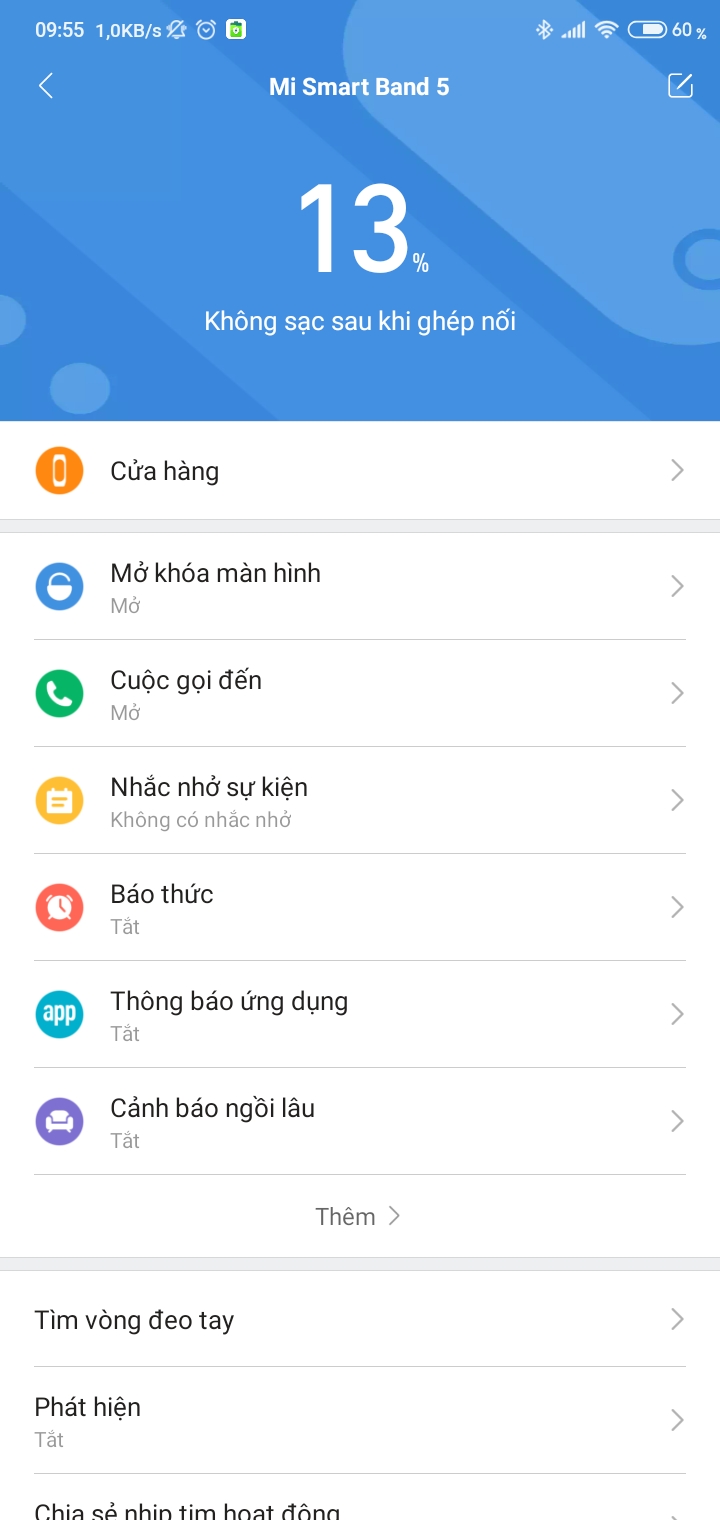This screenshot has height=1520, width=720.
Task: Open the Cửa hàng store row
Action: coord(360,471)
